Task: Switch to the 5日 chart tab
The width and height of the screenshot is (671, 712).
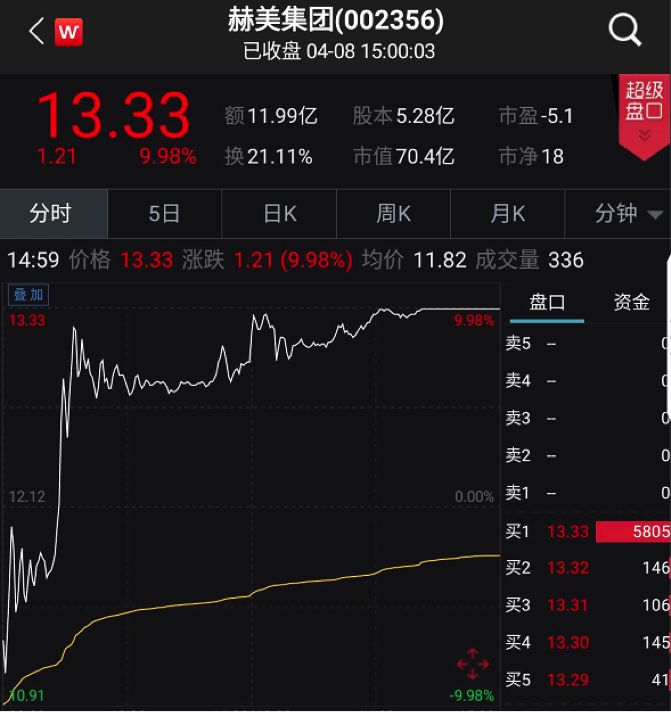Action: 164,213
